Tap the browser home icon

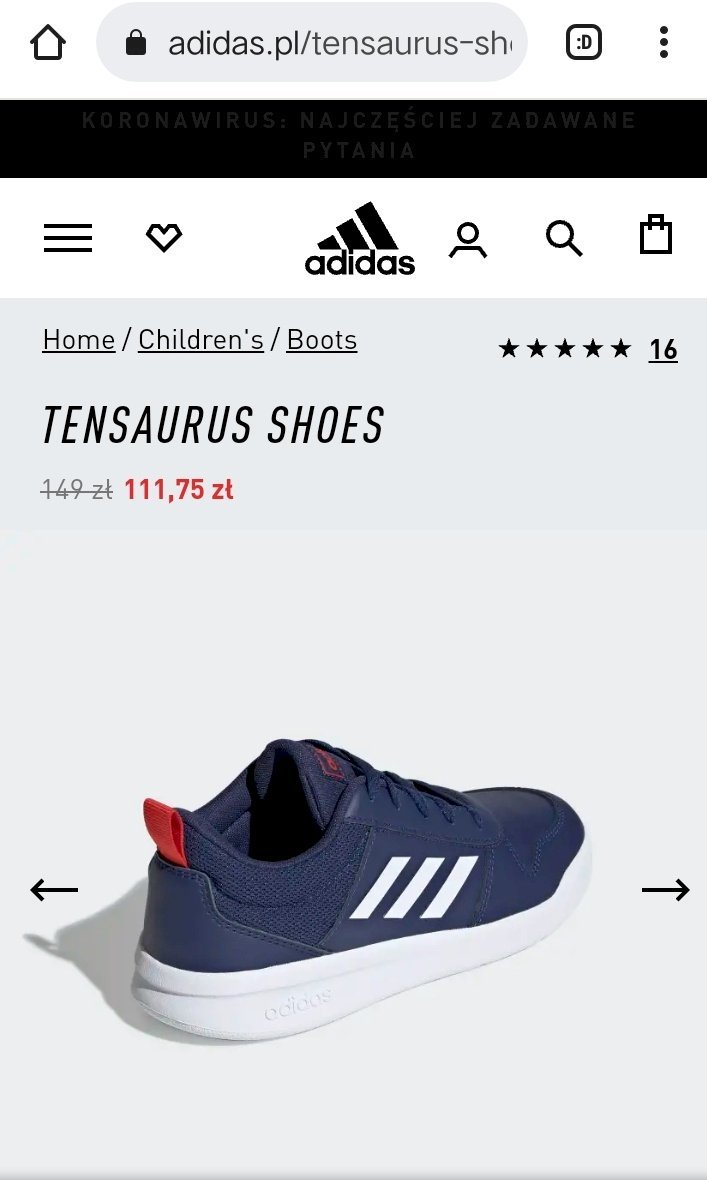(x=47, y=42)
